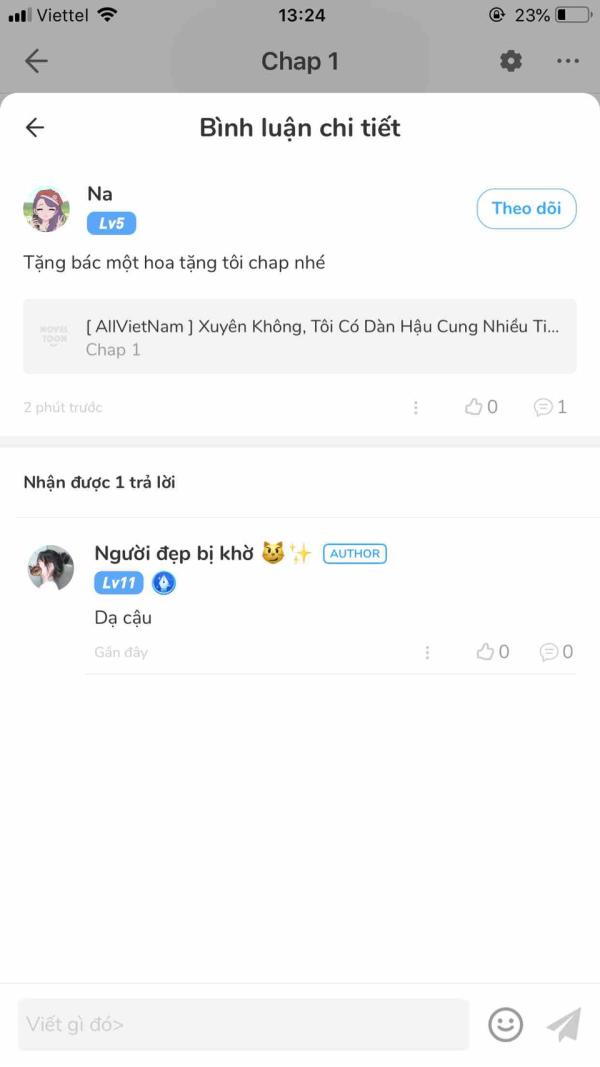
Task: Open the reader settings gear
Action: (x=511, y=61)
